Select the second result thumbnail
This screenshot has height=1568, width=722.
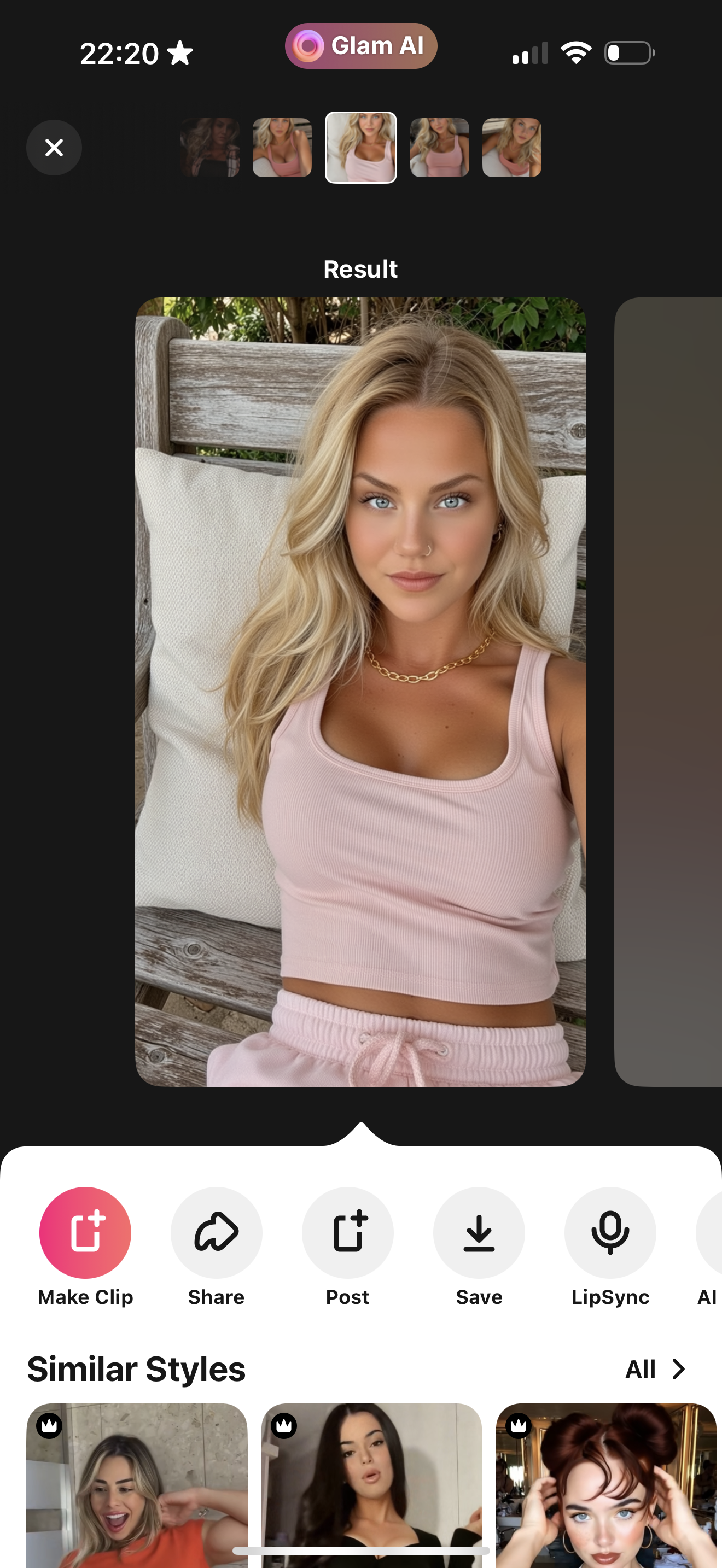coord(282,147)
